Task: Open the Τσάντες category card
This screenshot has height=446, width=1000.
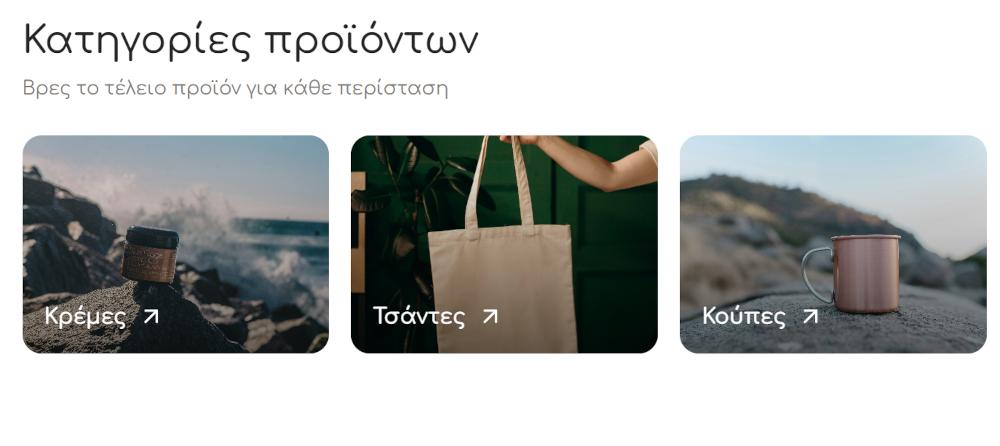Action: pos(504,244)
